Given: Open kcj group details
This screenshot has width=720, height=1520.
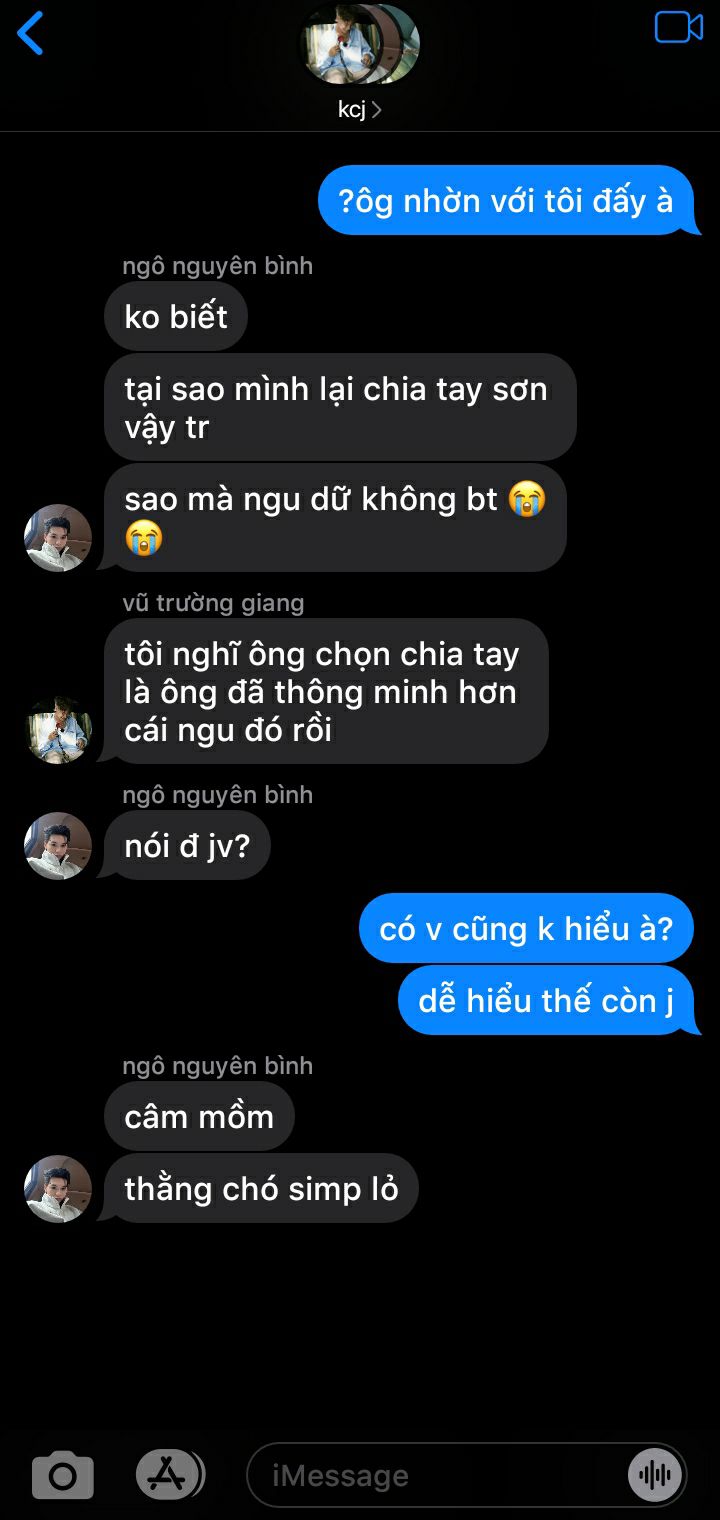Looking at the screenshot, I should pos(359,109).
